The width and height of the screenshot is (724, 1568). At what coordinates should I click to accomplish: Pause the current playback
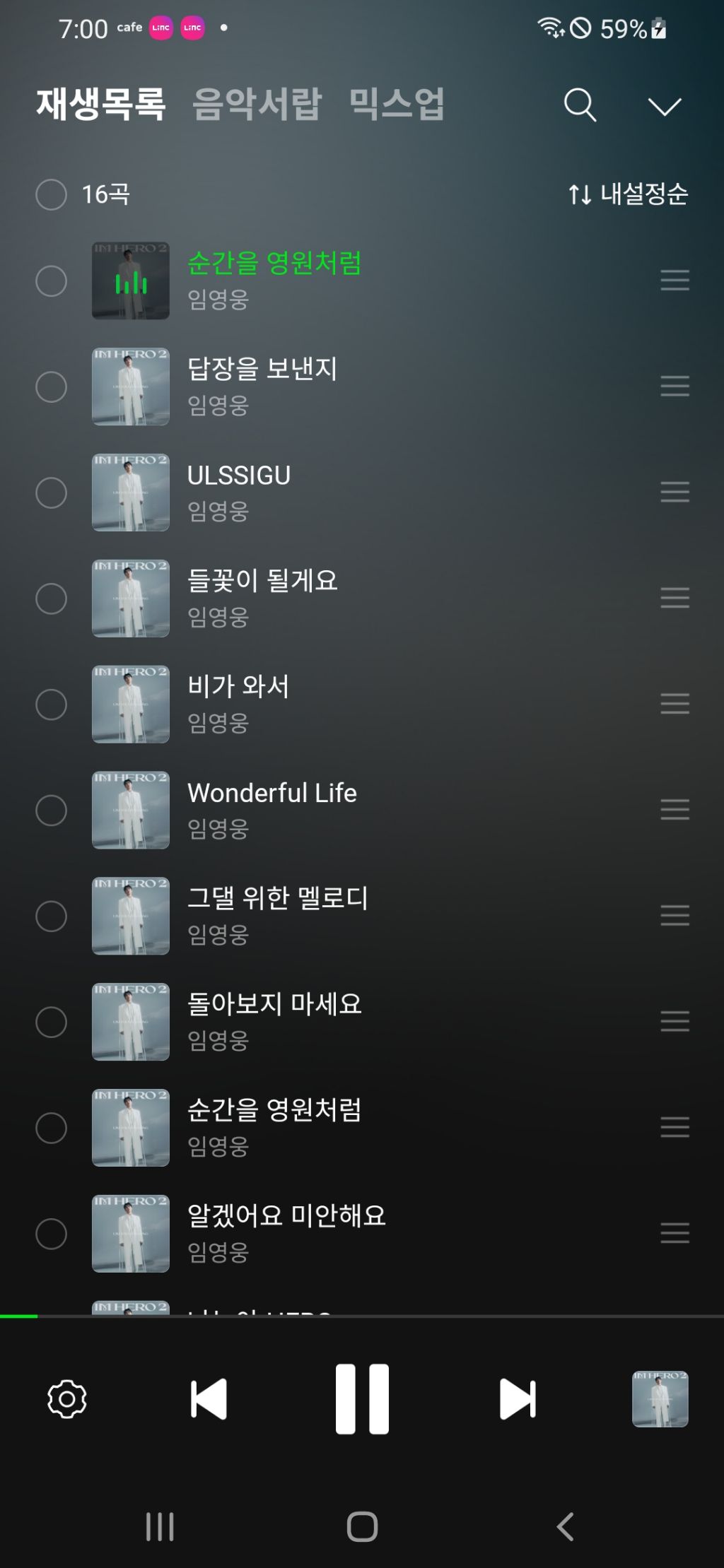coord(362,1399)
